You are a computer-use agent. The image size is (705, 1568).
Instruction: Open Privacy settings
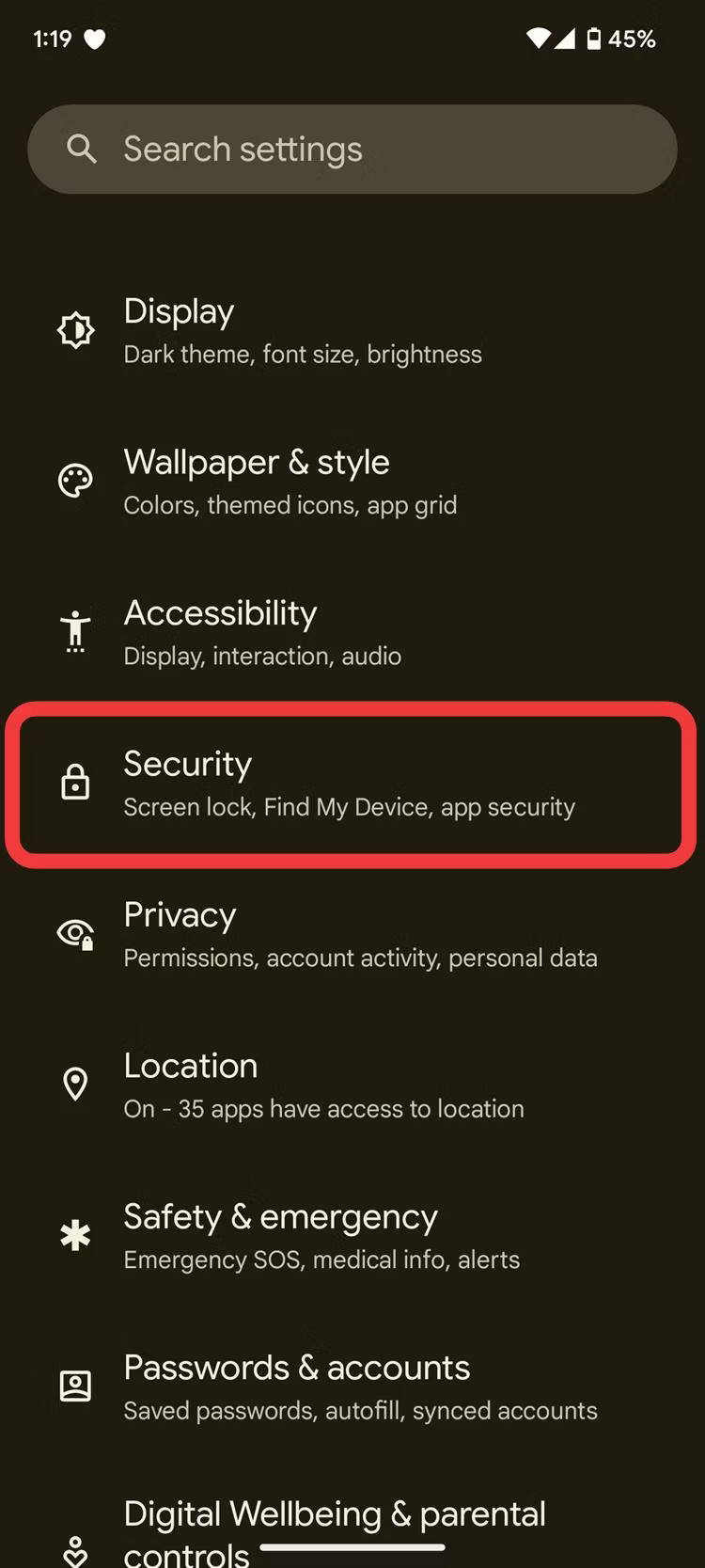[x=352, y=935]
